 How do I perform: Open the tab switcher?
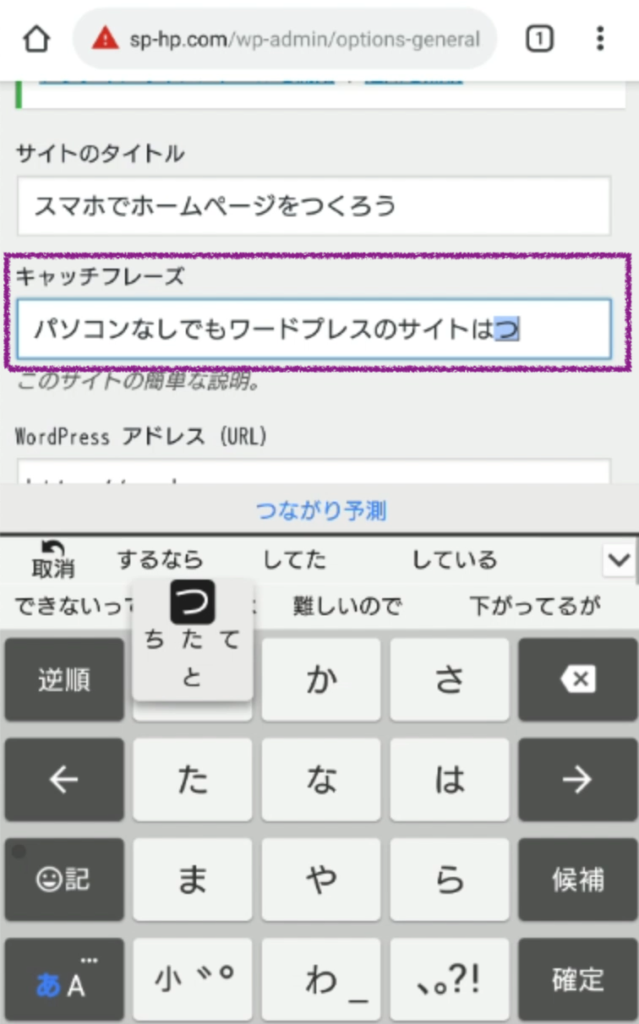[539, 39]
